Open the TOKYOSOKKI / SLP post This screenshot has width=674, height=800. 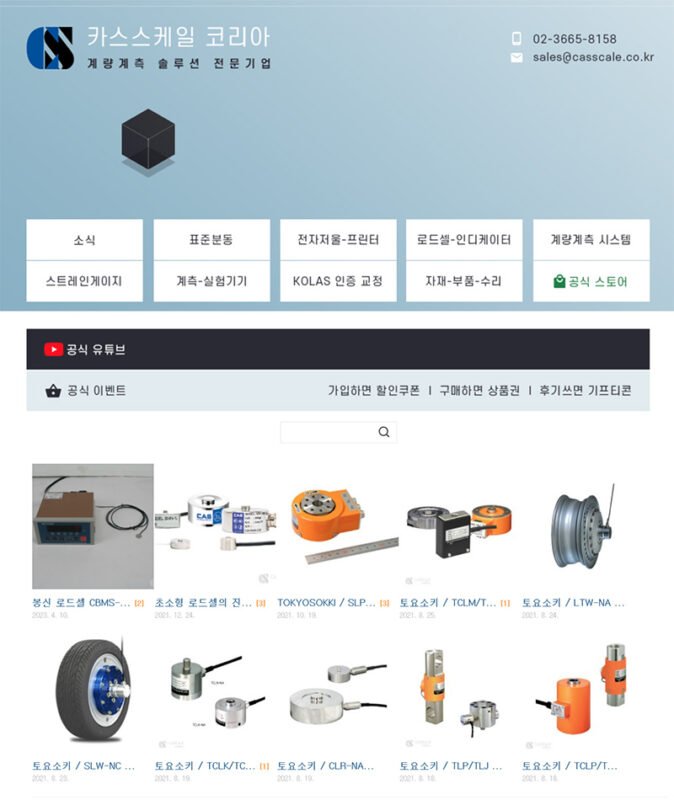[x=326, y=603]
